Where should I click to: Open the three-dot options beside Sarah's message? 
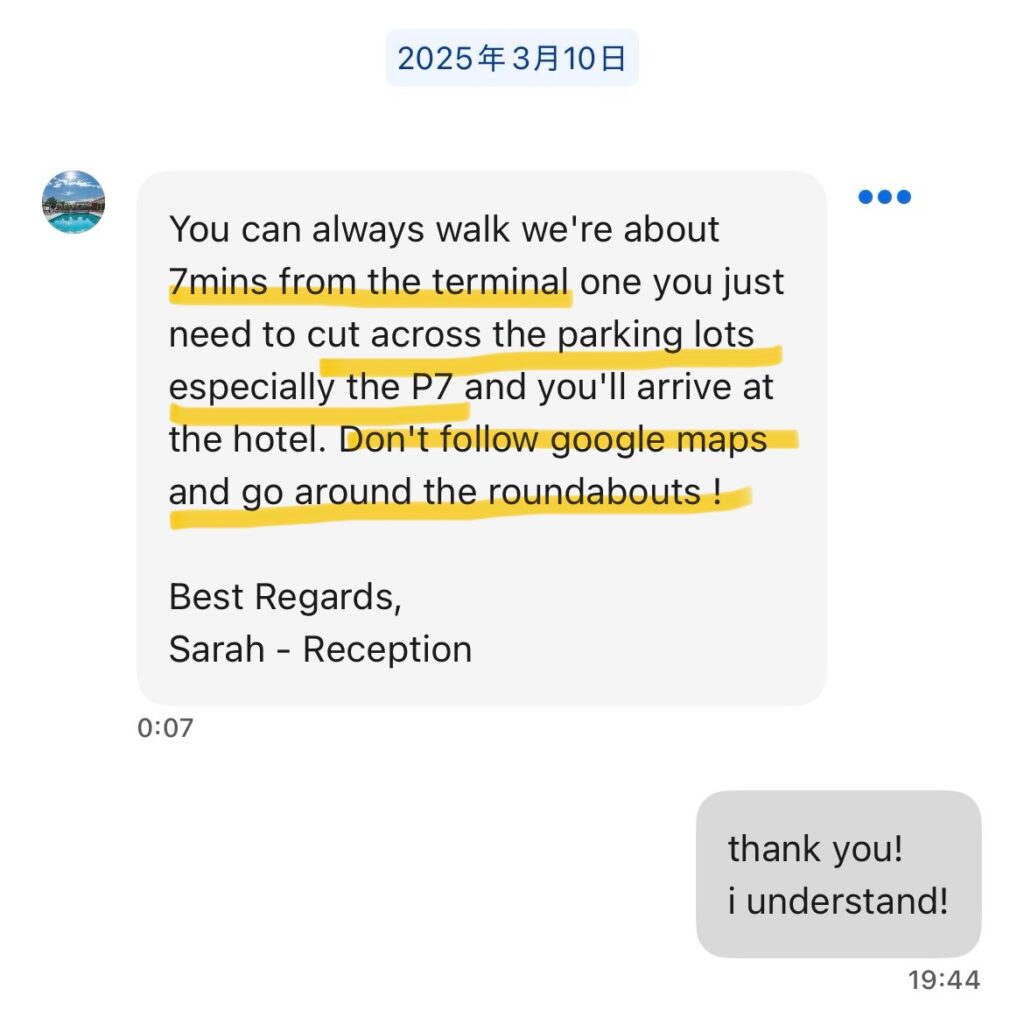[x=884, y=197]
